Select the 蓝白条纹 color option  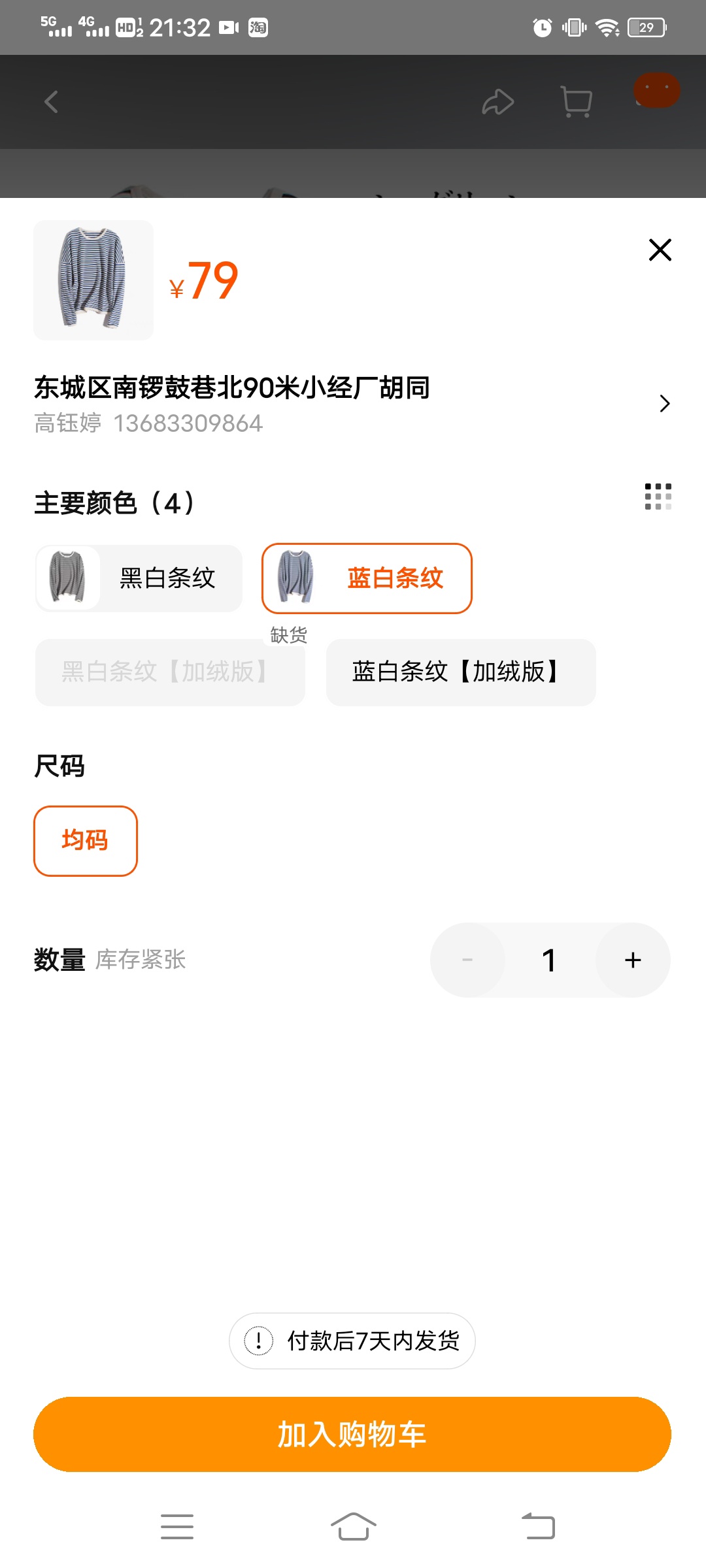point(367,578)
